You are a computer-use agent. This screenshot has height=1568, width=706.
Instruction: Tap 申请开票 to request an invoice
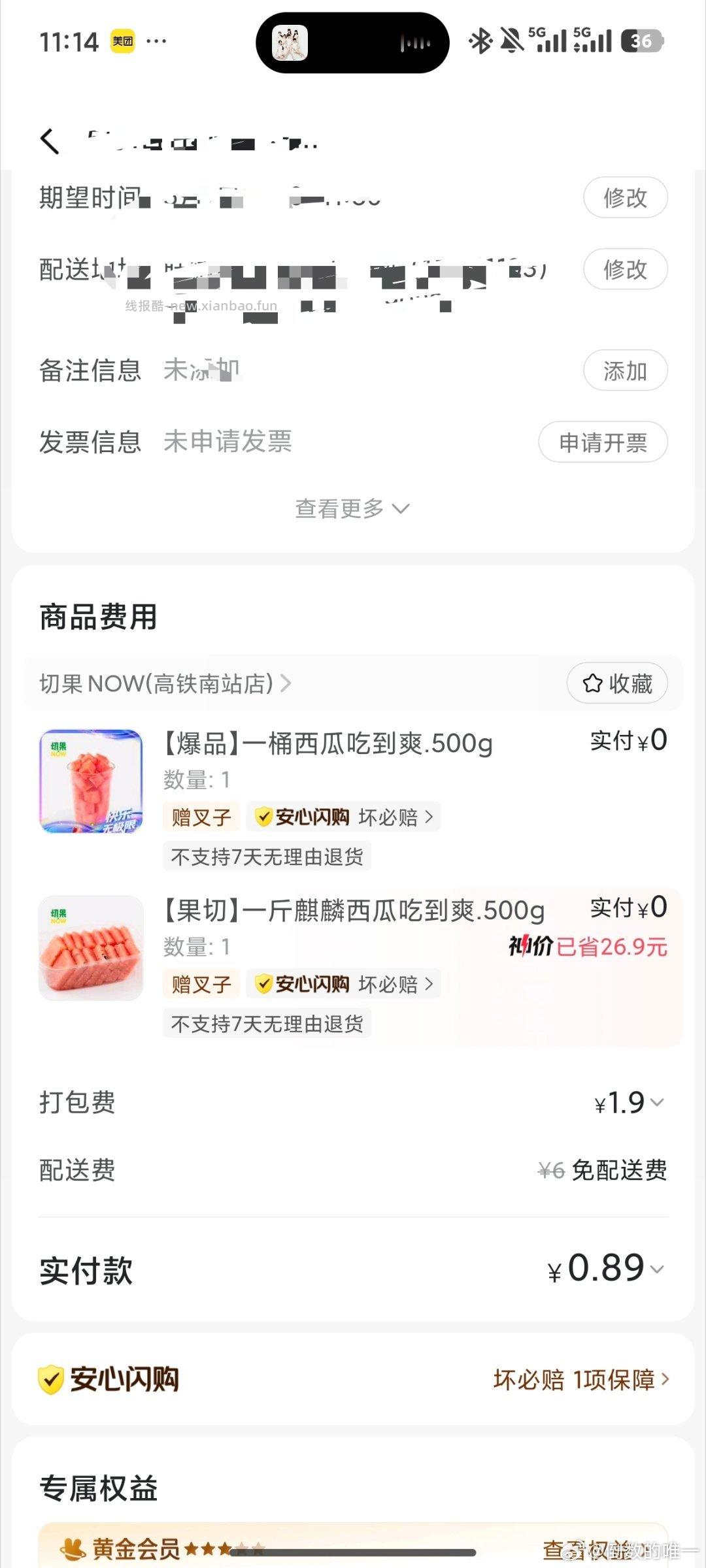click(603, 442)
